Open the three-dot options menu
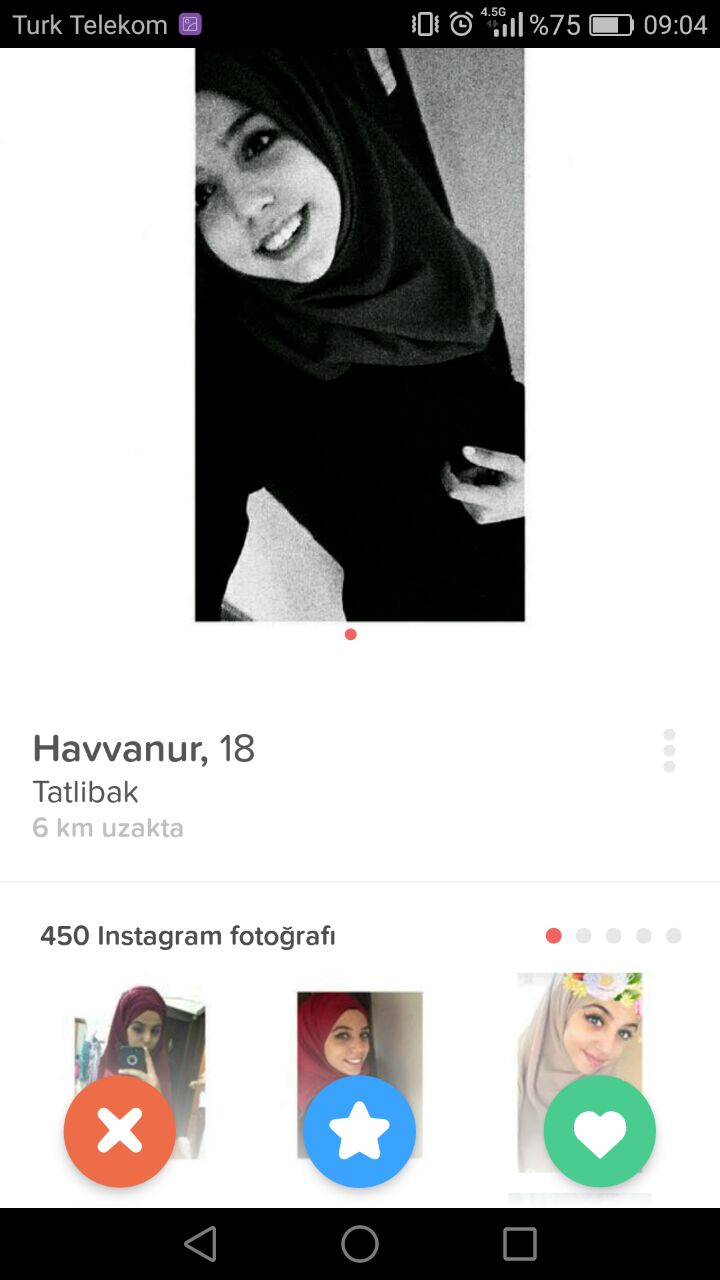 (669, 750)
